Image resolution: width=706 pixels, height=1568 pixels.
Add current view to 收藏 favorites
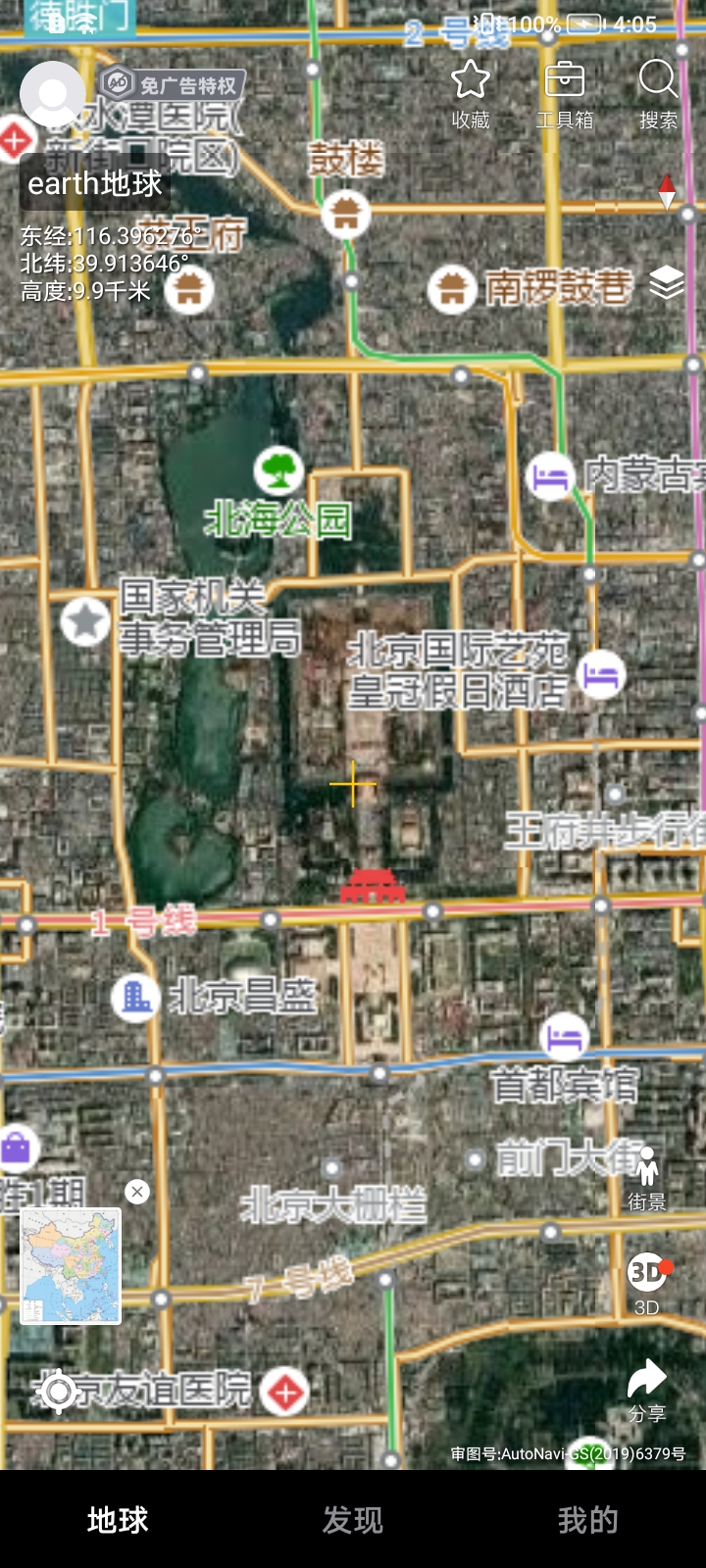click(x=470, y=93)
